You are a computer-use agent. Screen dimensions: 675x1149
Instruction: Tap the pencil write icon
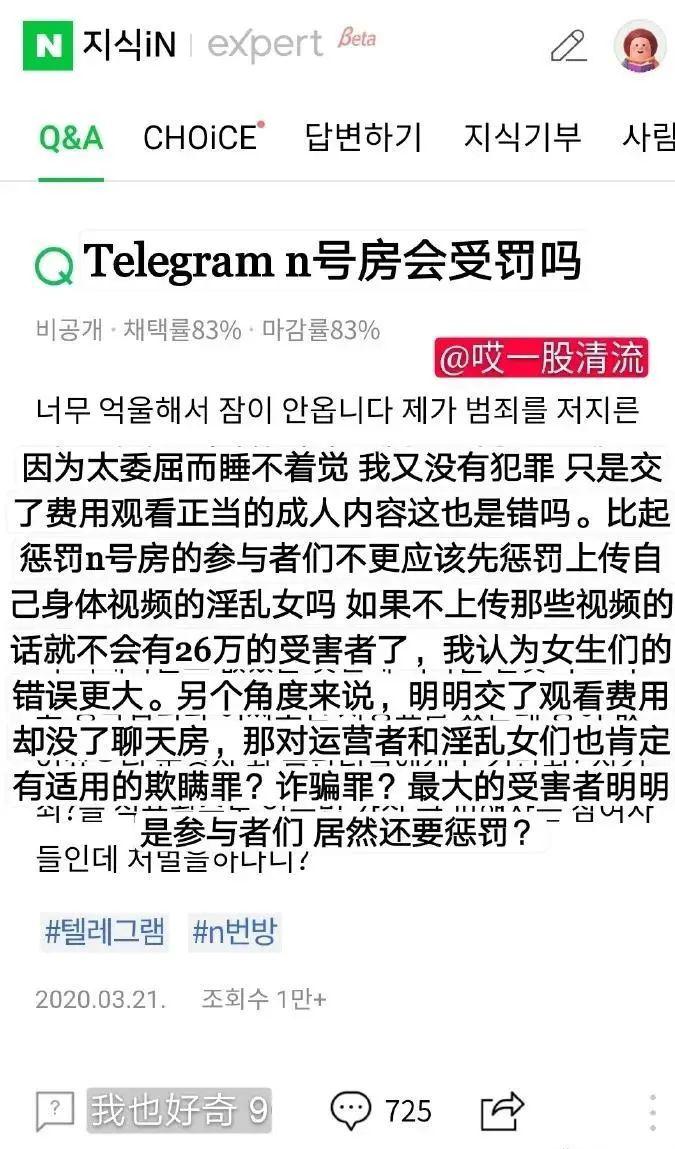click(569, 46)
